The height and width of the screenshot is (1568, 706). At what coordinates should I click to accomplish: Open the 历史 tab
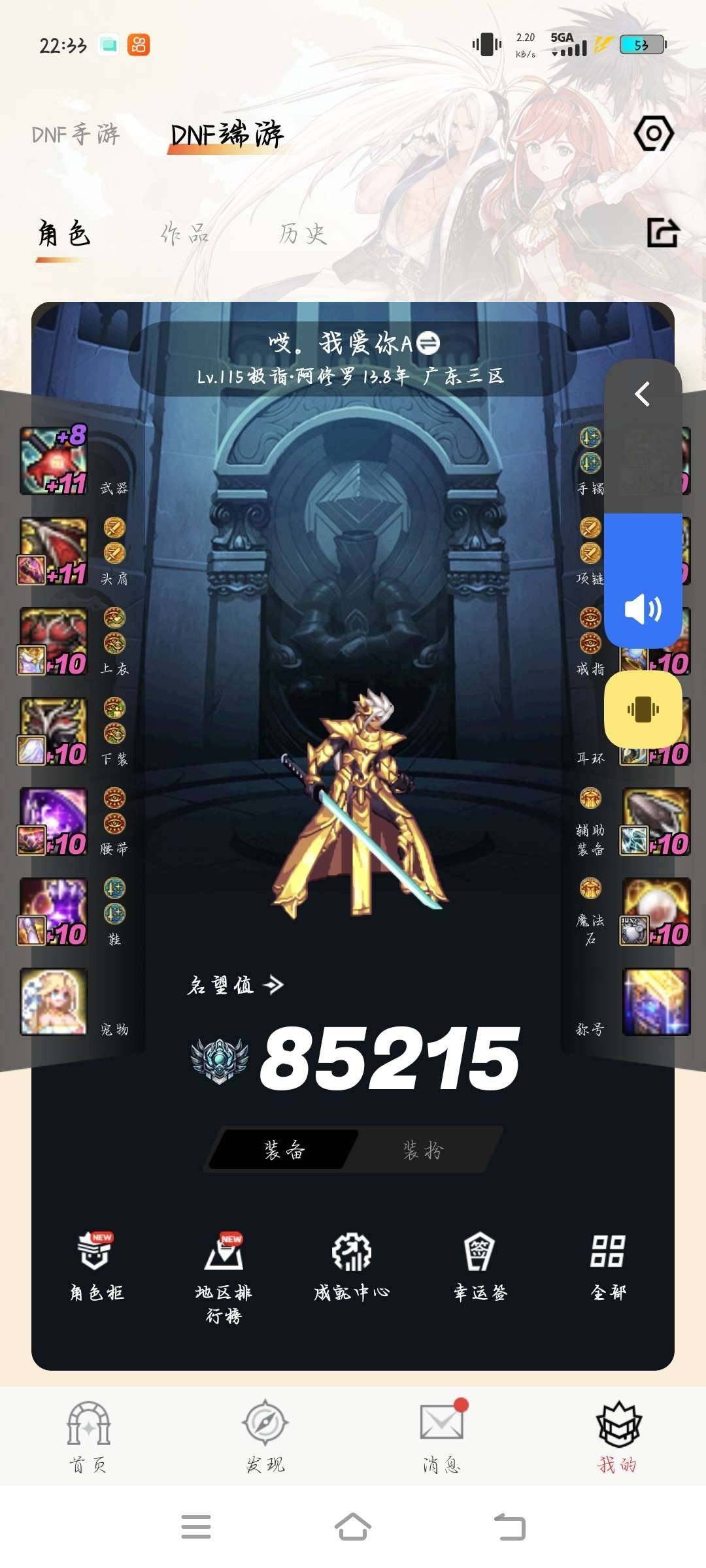click(303, 234)
